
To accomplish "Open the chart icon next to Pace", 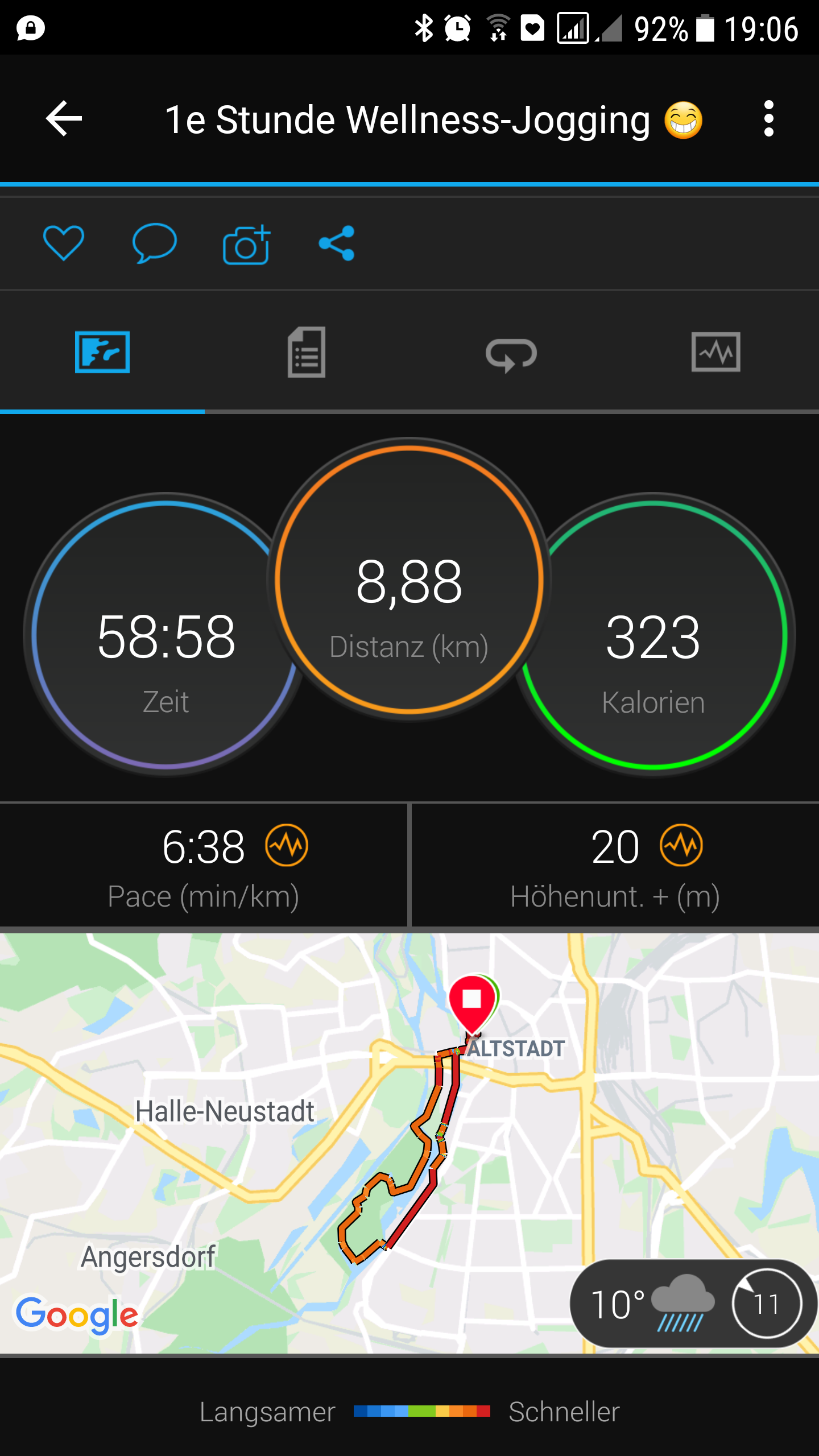I will [287, 846].
